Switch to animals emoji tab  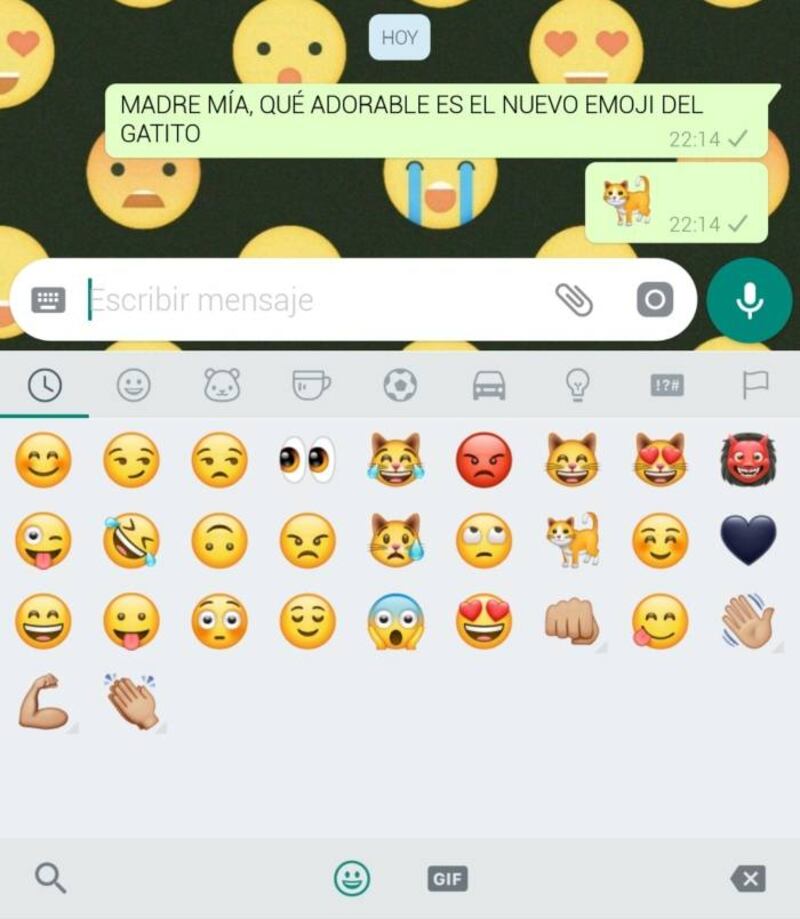222,385
